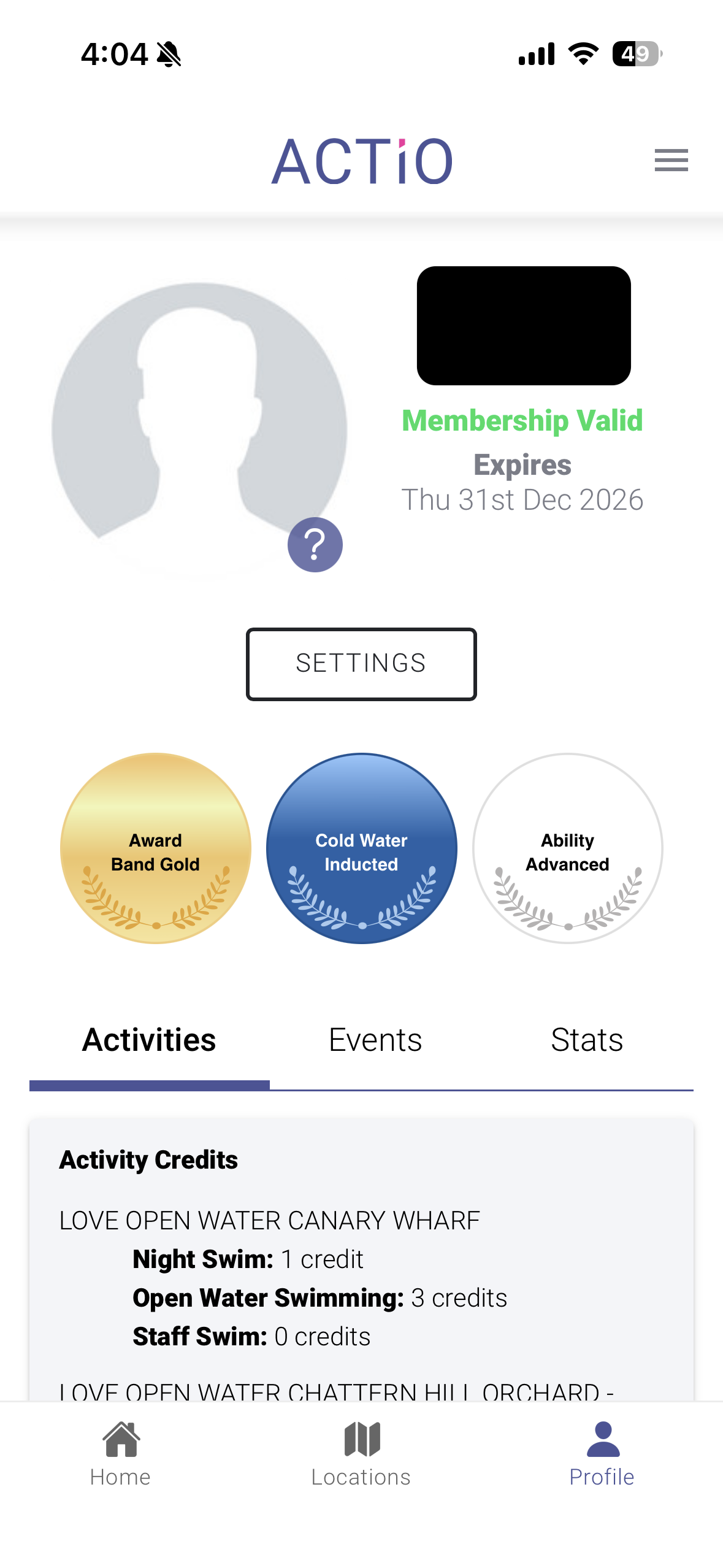
Task: Tap Profile in the bottom bar
Action: 602,1454
